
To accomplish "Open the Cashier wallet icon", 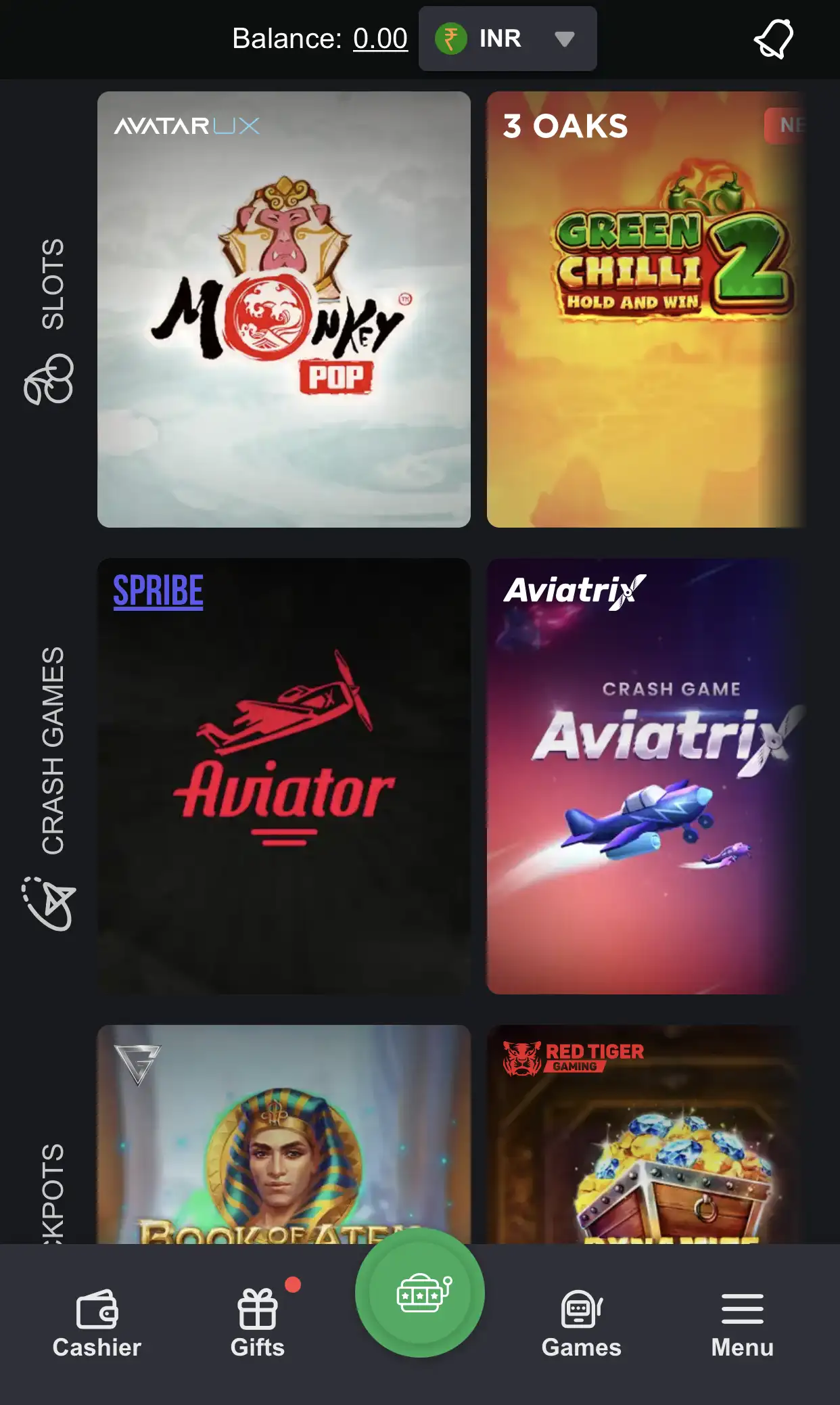I will (97, 1309).
